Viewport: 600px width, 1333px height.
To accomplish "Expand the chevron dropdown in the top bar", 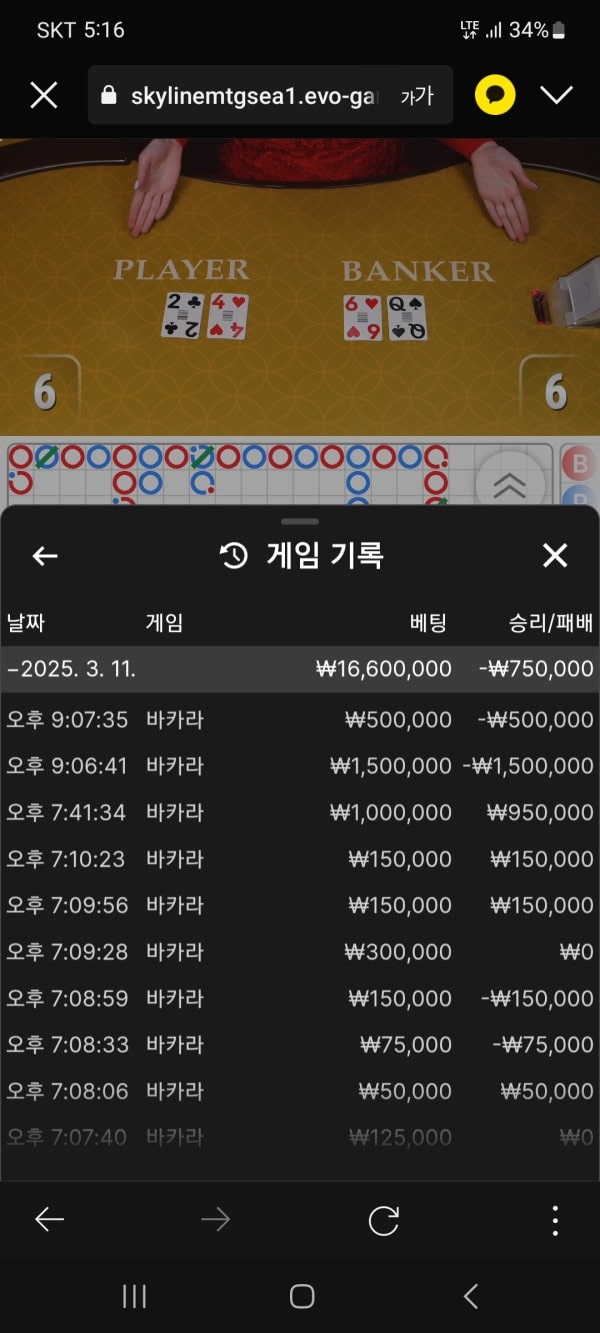I will tap(556, 95).
